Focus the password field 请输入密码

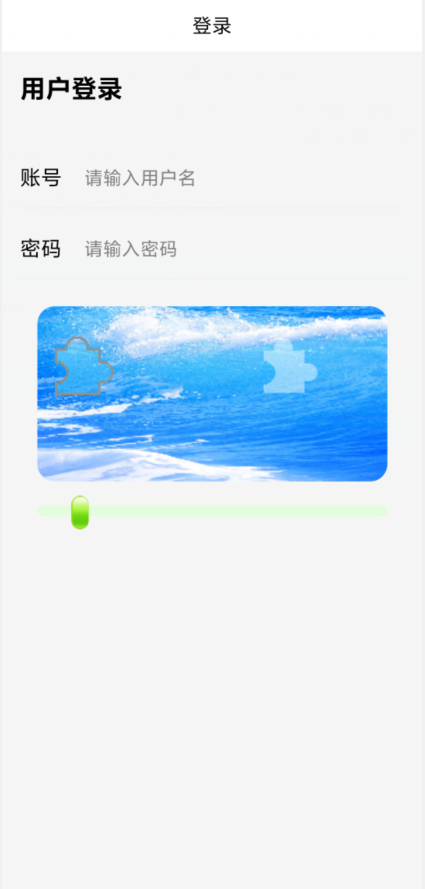(244, 248)
